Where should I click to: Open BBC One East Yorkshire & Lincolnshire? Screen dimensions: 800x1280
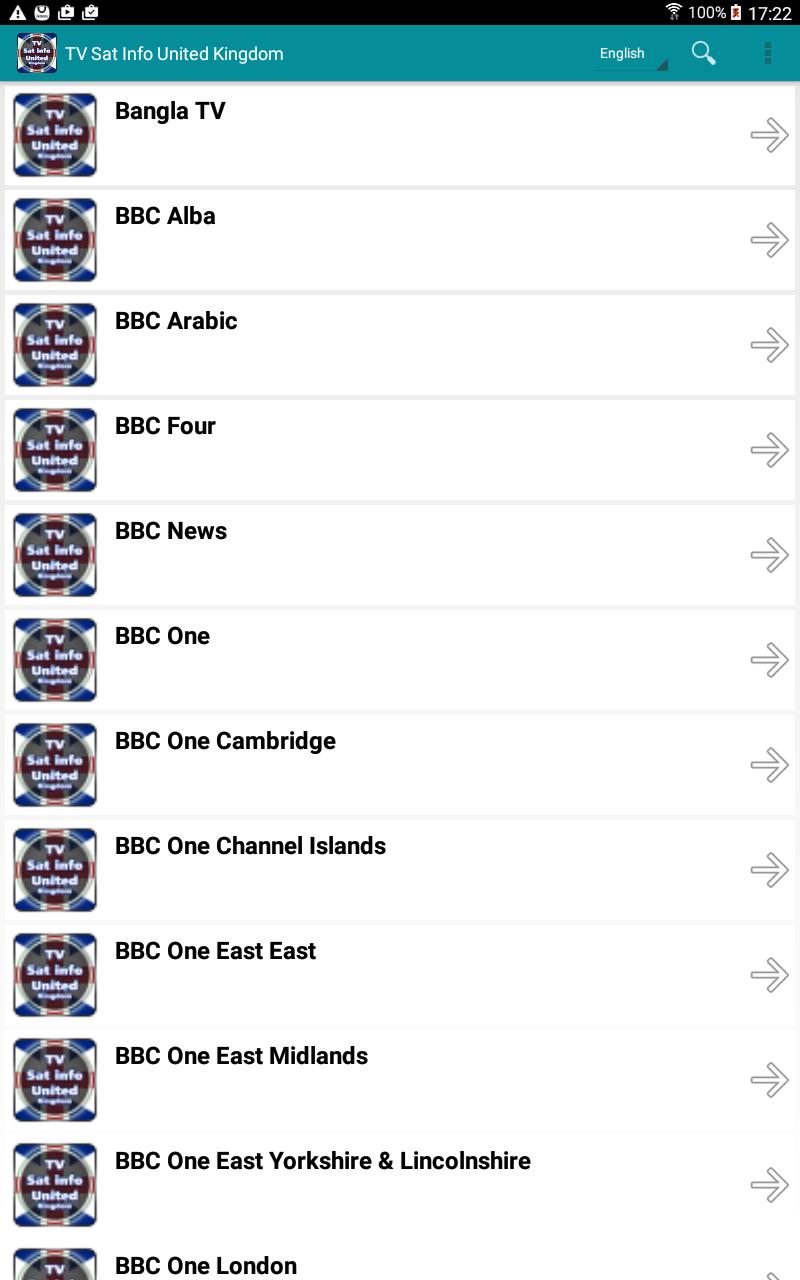click(x=400, y=1185)
